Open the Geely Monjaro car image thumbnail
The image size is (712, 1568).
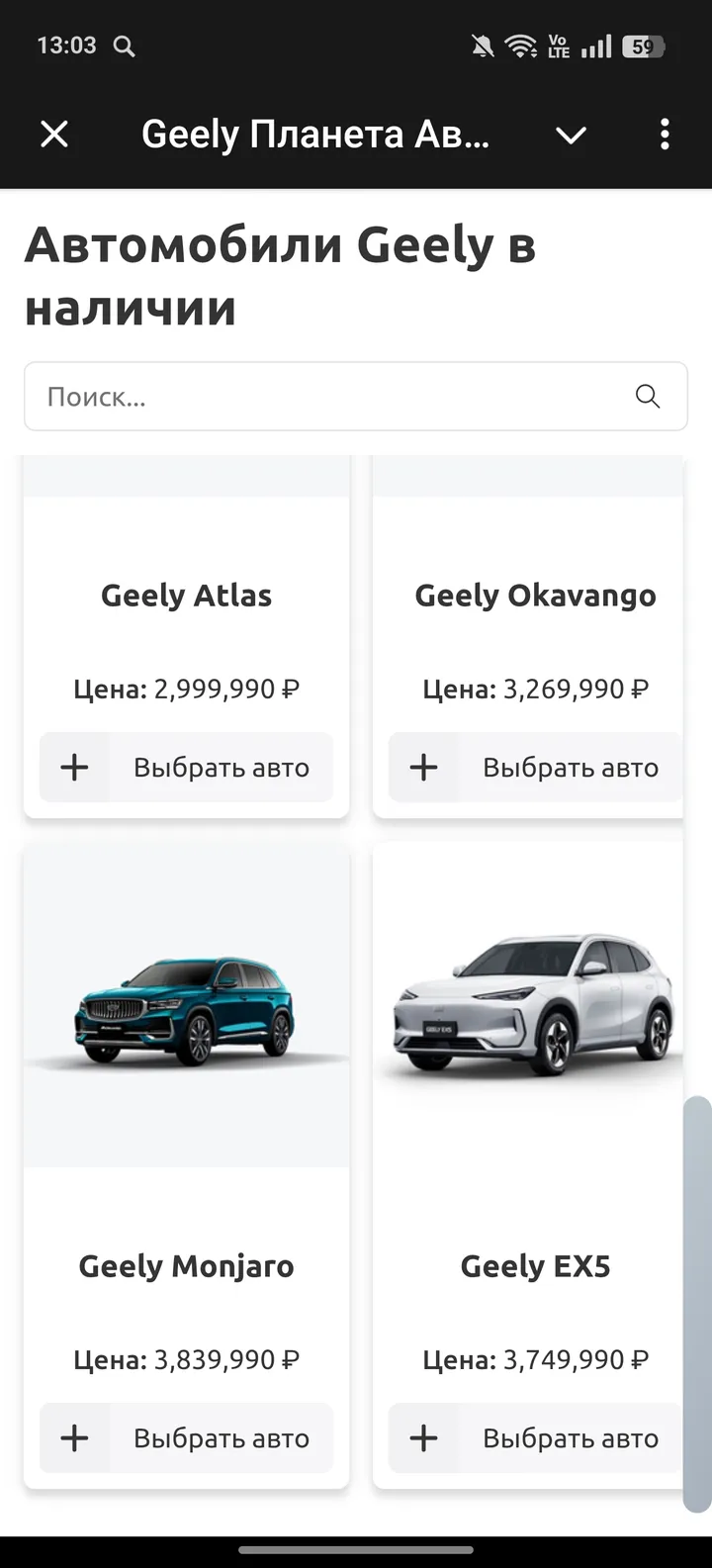tap(186, 1004)
